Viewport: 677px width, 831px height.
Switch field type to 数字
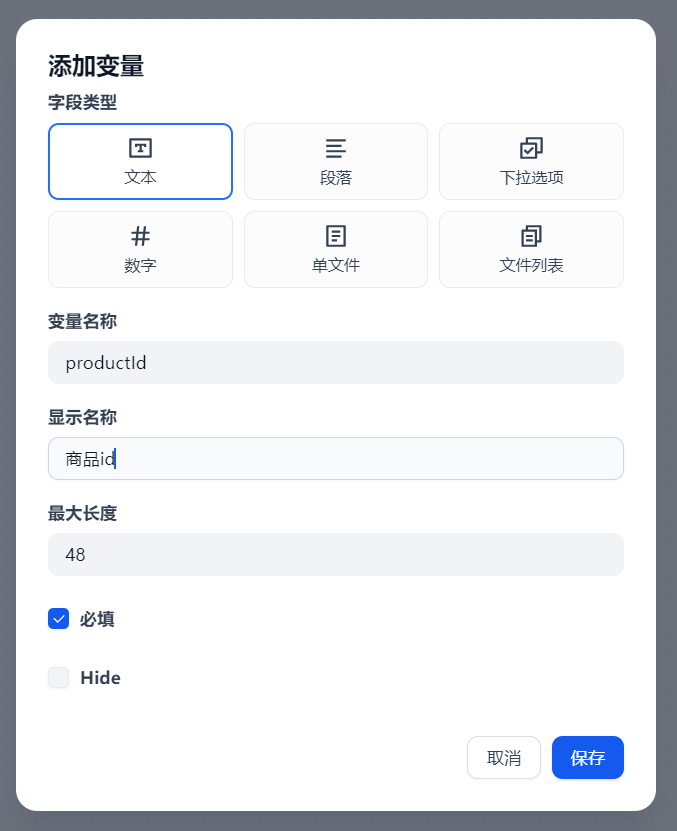[140, 249]
